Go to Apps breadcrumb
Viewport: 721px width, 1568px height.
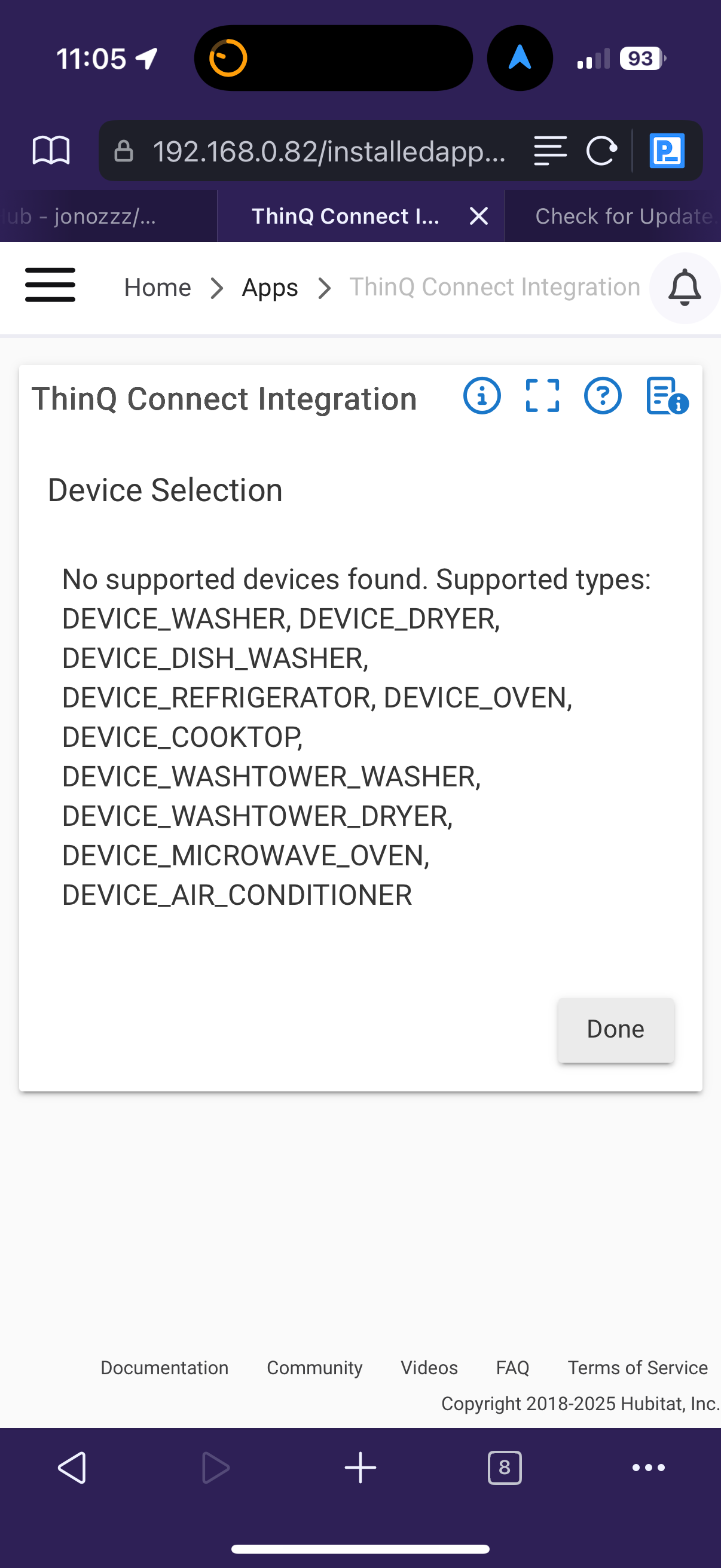click(270, 287)
